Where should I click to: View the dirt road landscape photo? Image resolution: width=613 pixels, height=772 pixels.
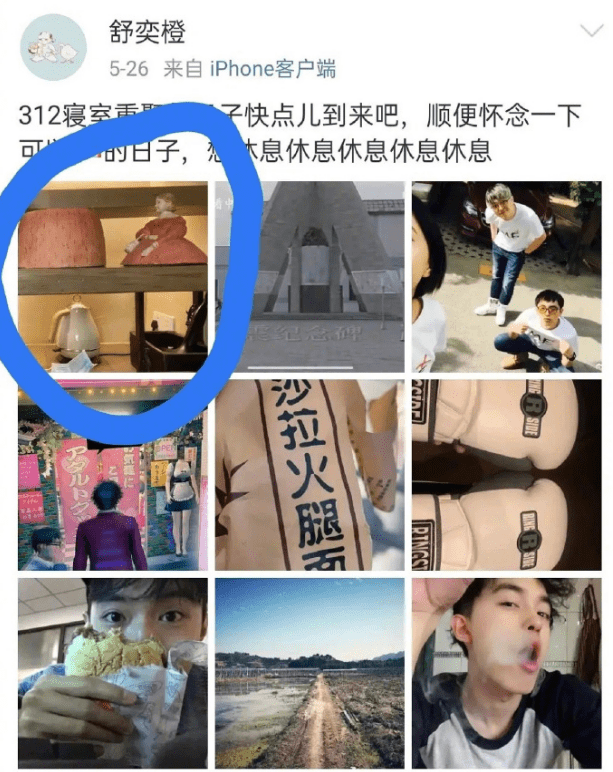[x=310, y=672]
